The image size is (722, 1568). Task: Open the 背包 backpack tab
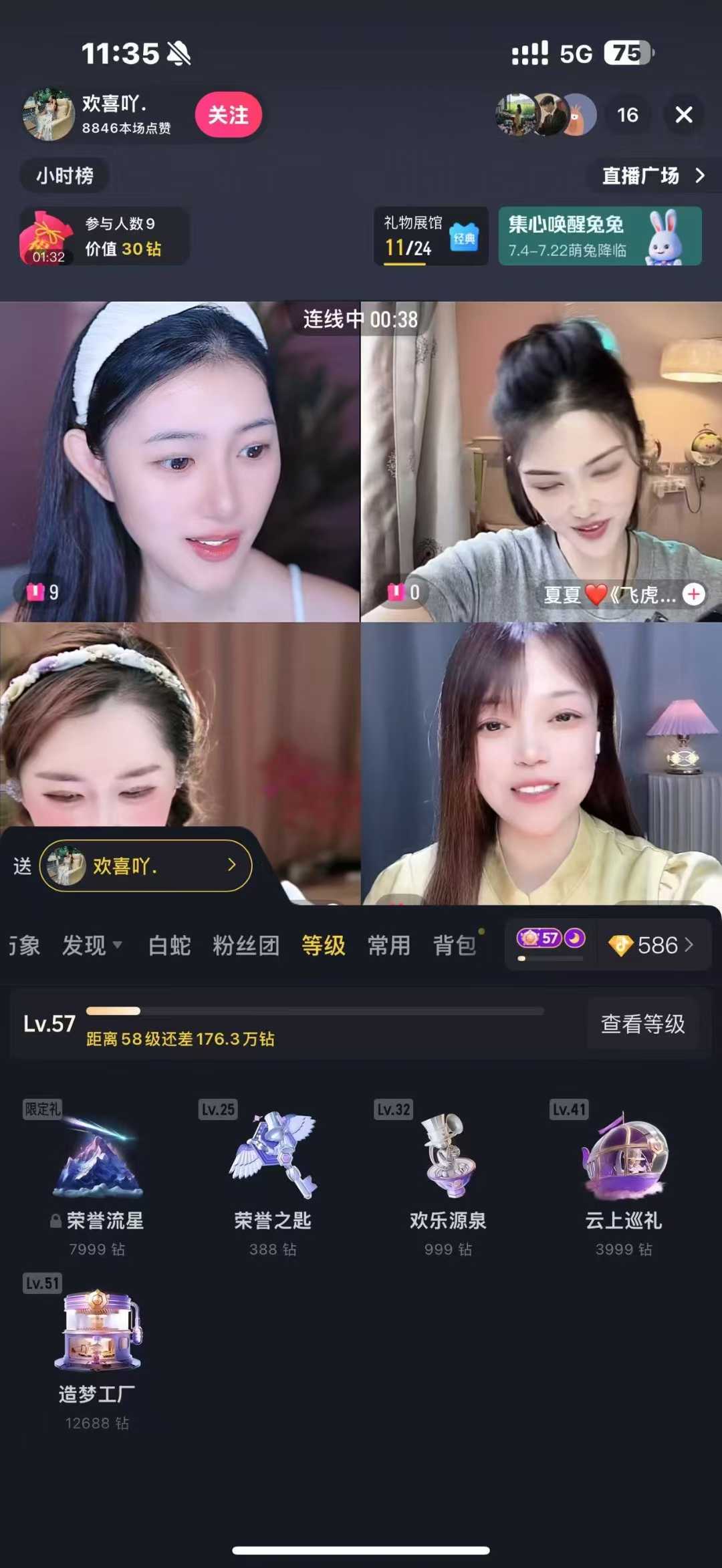454,945
